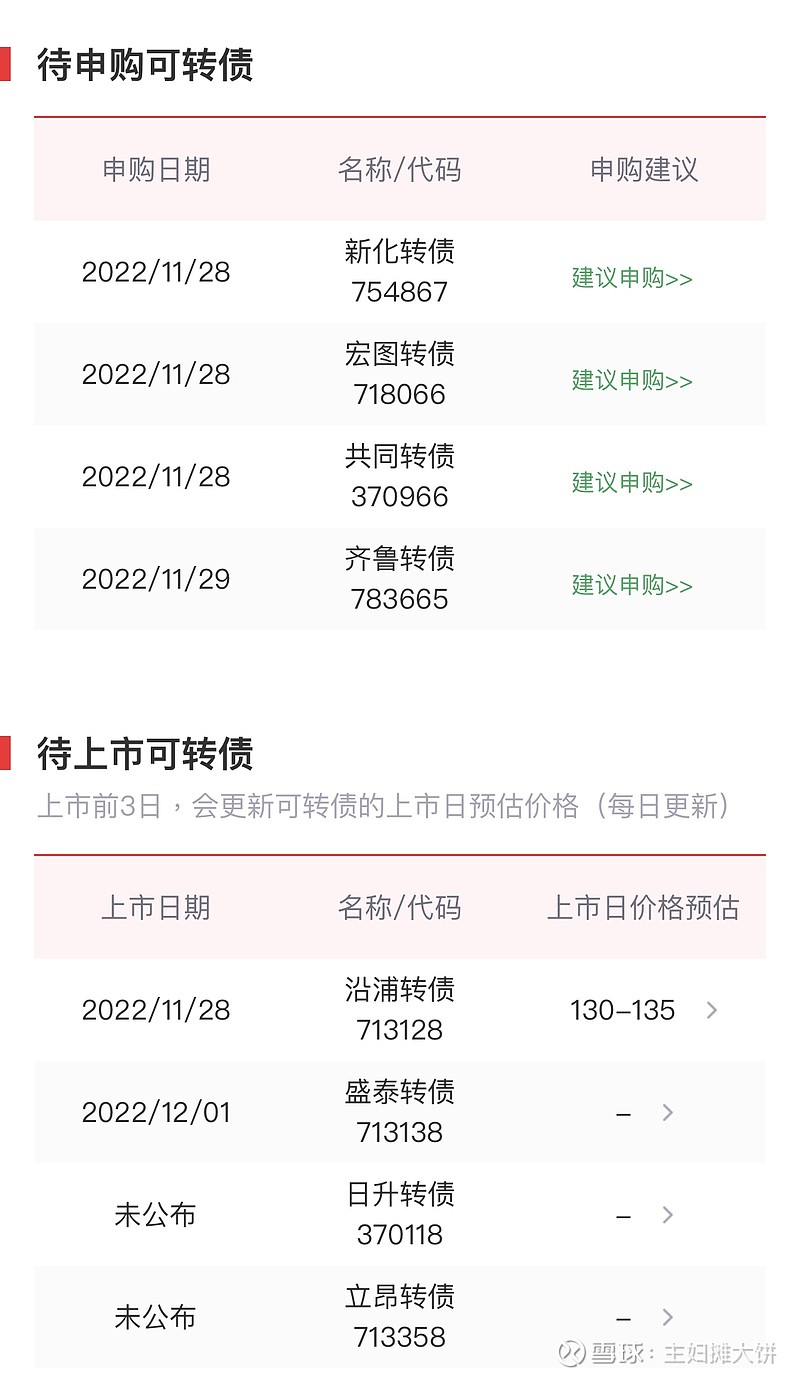Open 立昂转债 listing price details
Image resolution: width=800 pixels, height=1378 pixels.
click(645, 1317)
